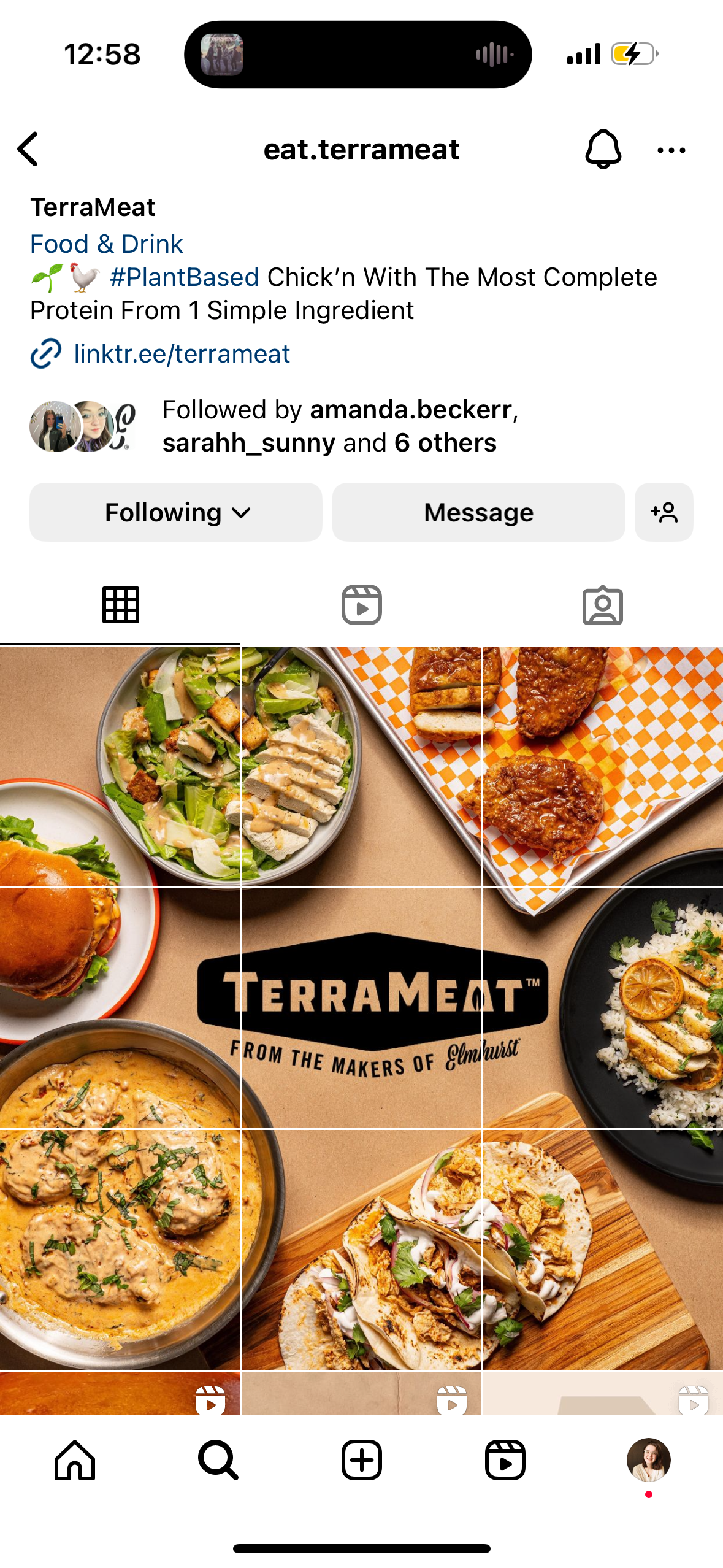Create a new post
The height and width of the screenshot is (1568, 723).
tap(361, 1460)
